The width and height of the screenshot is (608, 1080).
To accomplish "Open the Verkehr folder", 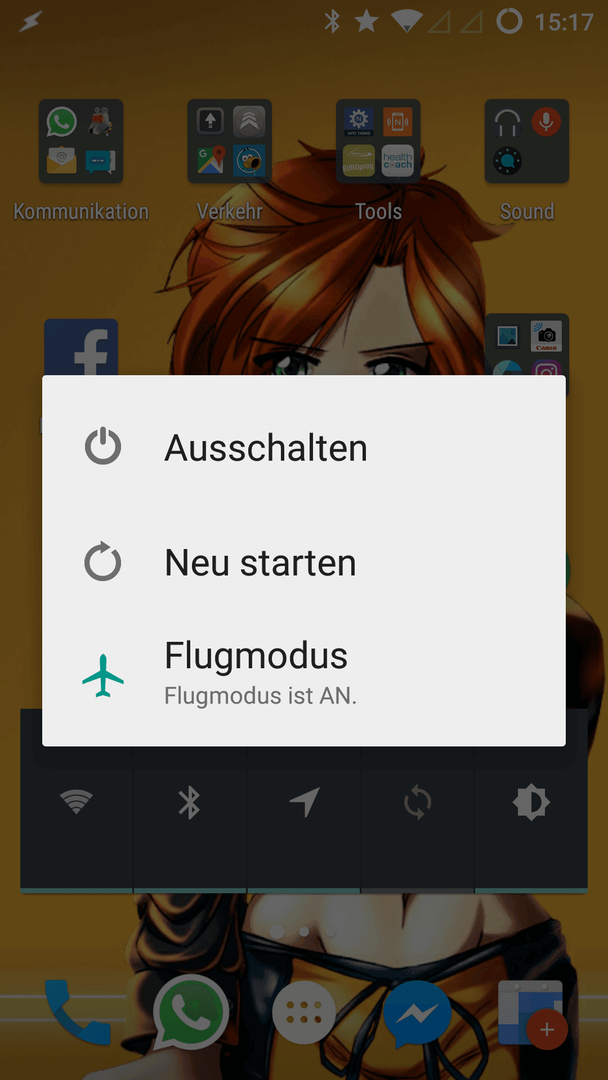I will click(x=229, y=142).
